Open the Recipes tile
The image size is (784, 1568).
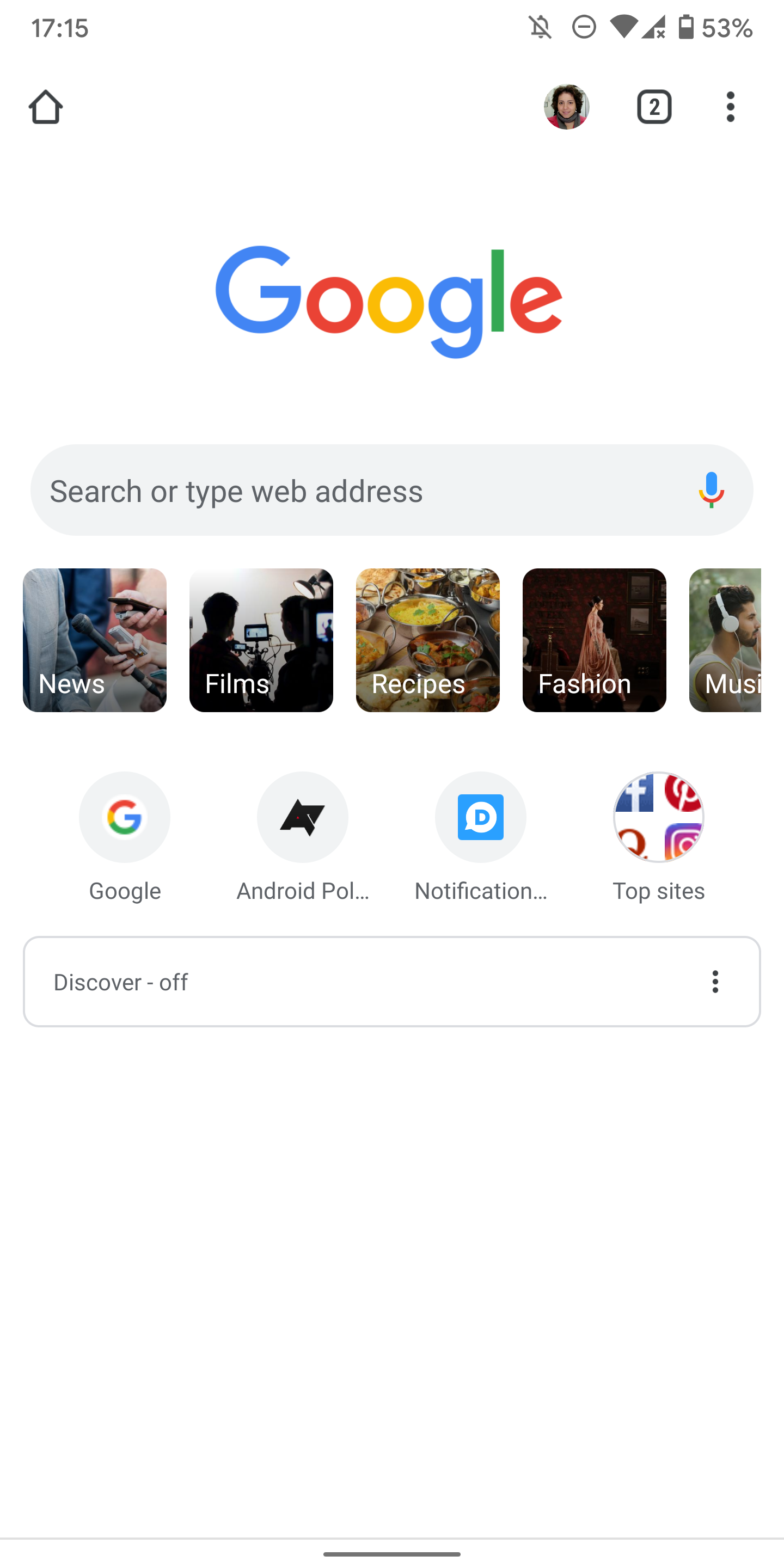click(x=427, y=640)
